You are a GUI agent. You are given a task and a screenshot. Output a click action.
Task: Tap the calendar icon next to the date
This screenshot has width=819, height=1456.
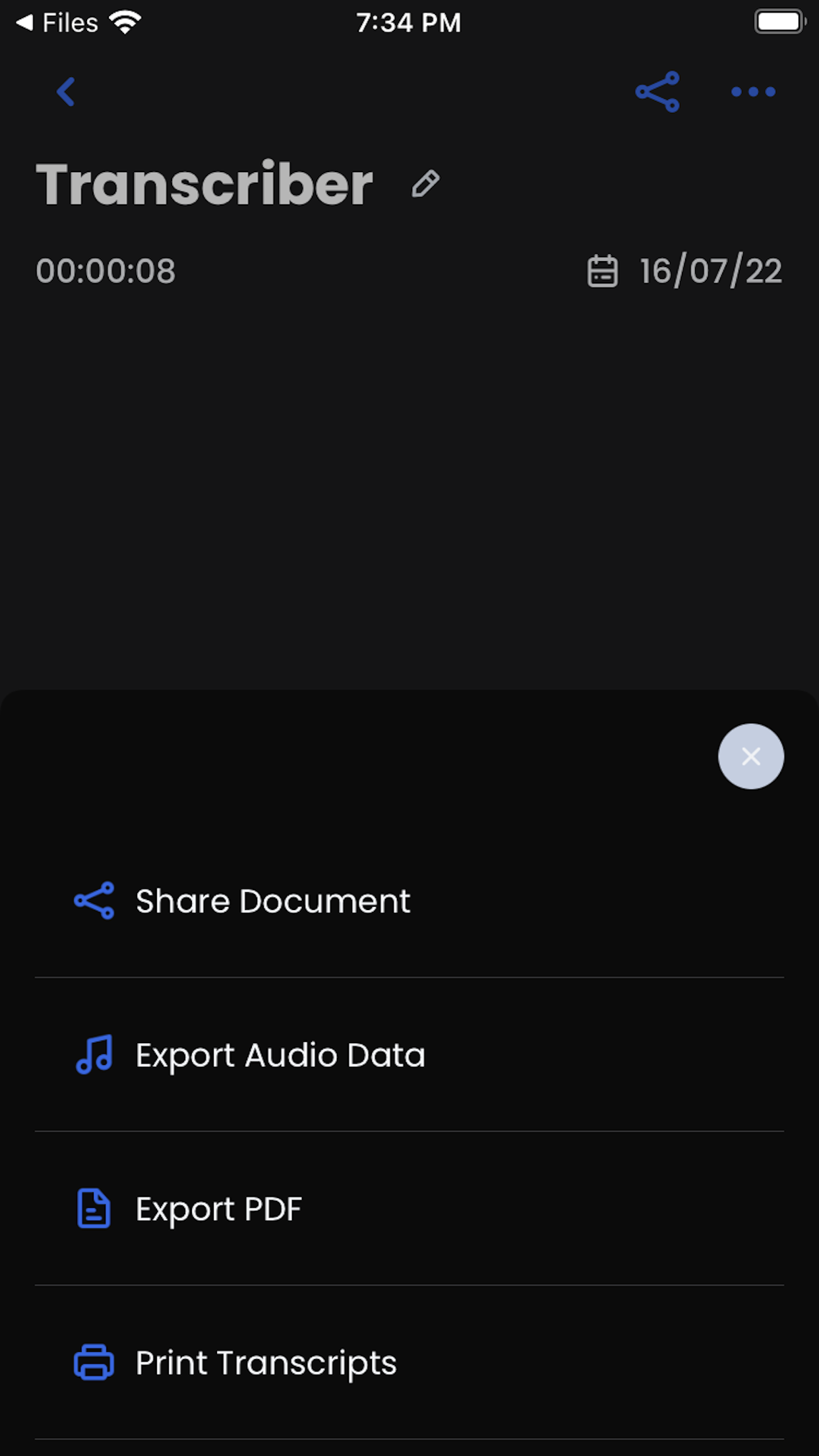pos(601,270)
